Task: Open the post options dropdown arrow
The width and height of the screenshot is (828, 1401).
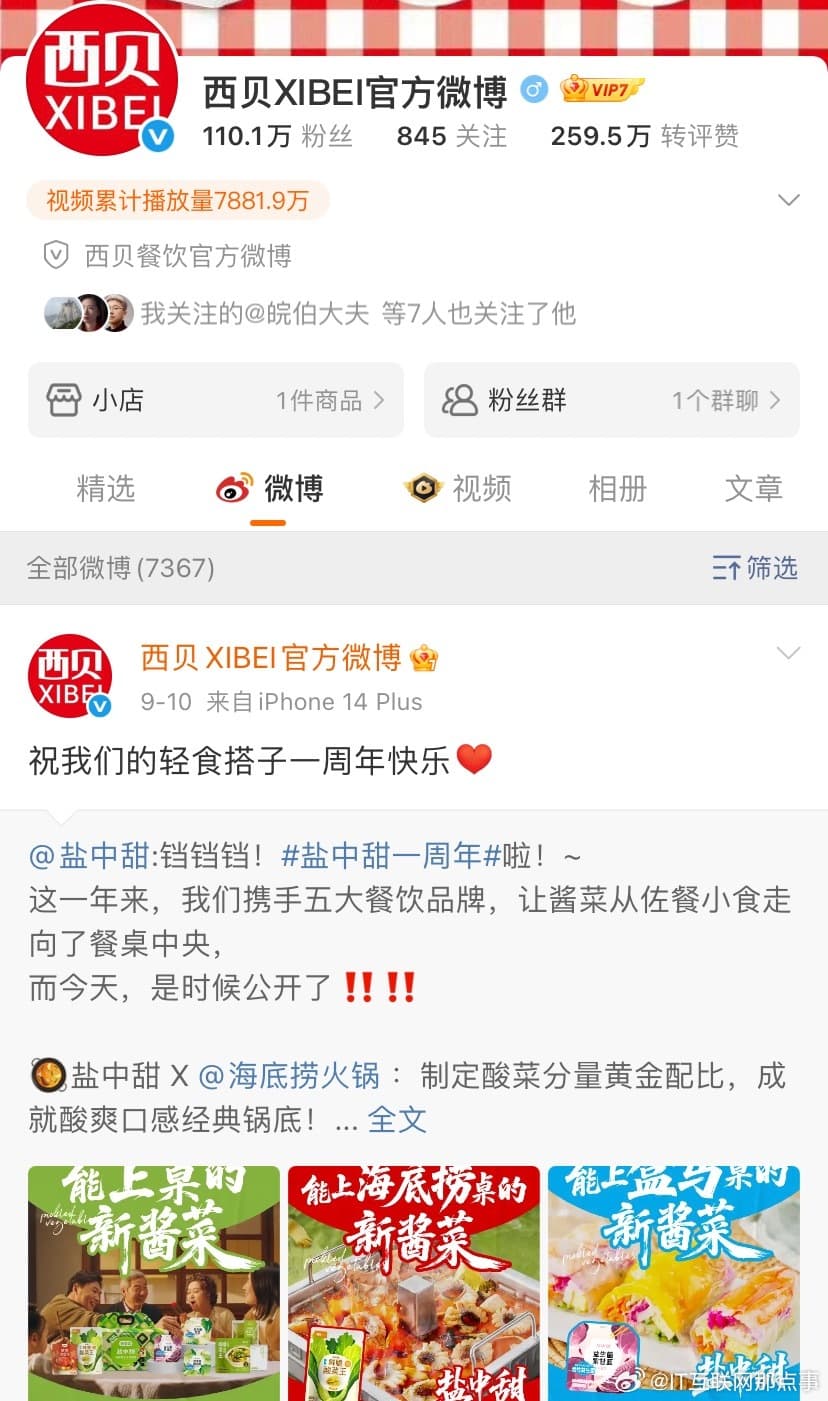Action: coord(788,654)
